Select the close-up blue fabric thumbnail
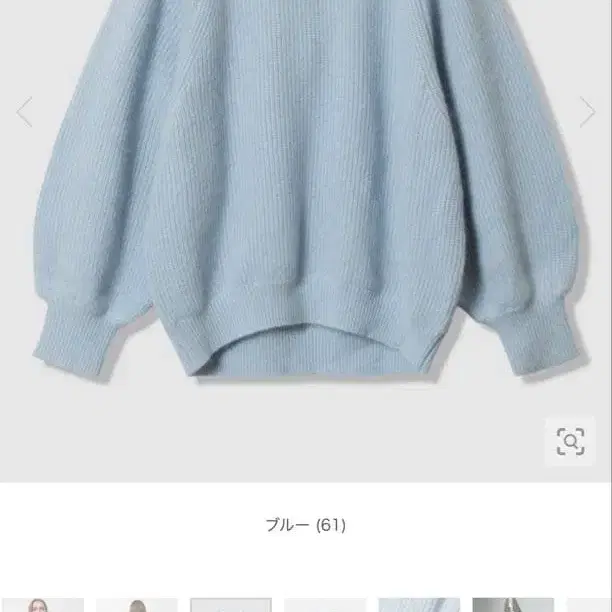The image size is (612, 612). click(419, 605)
